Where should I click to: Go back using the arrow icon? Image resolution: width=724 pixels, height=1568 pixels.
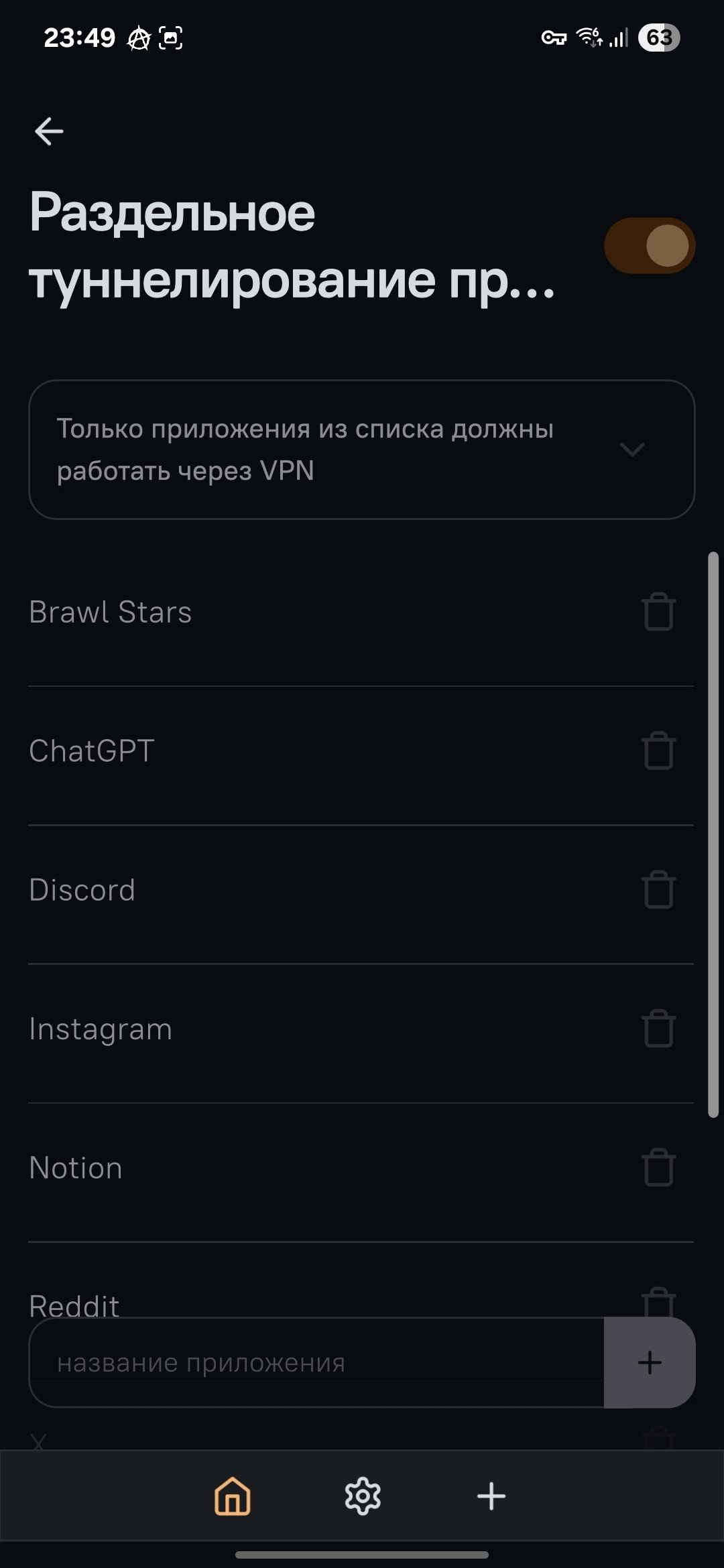tap(49, 131)
